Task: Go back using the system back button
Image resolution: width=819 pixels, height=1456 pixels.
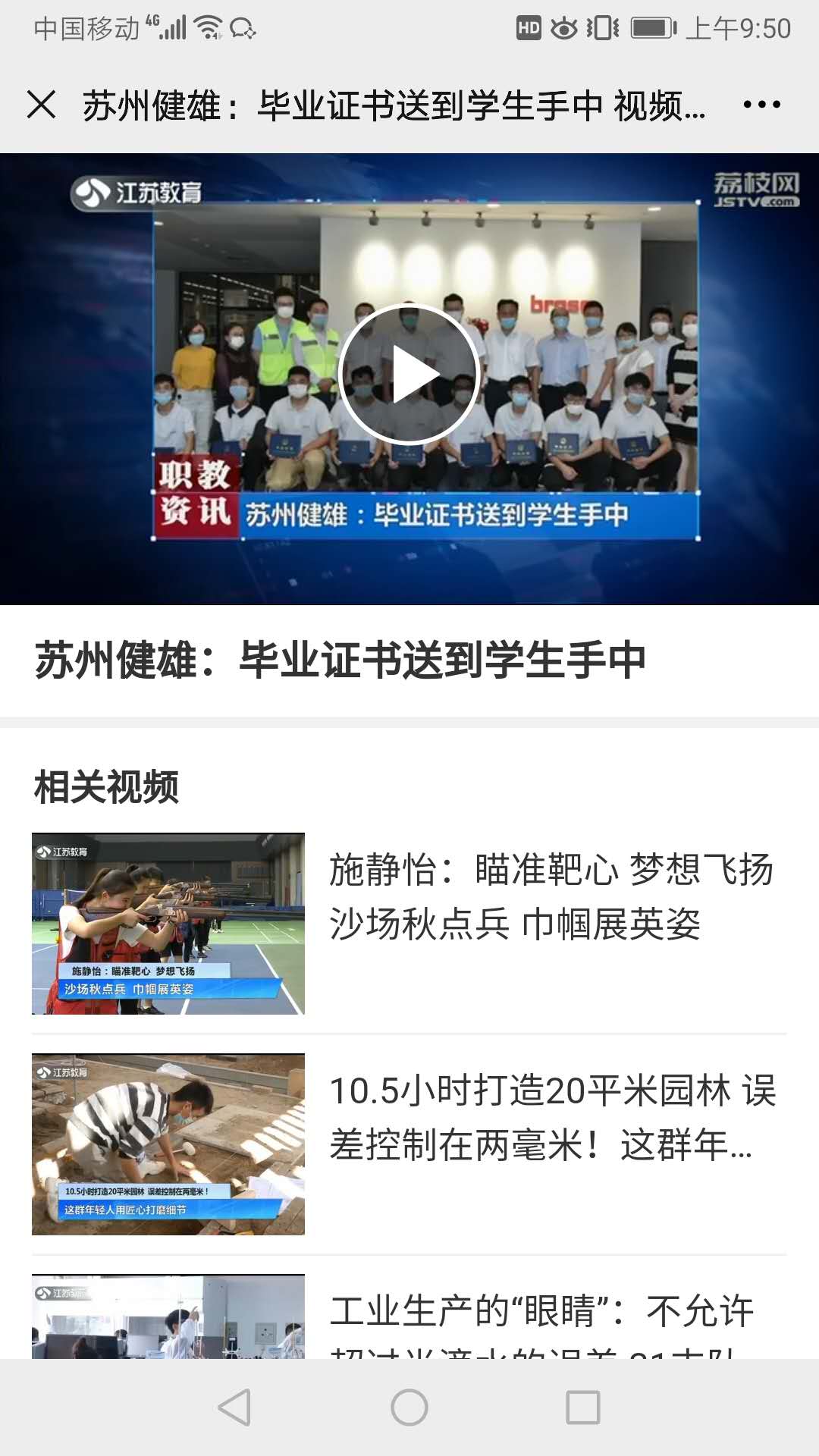Action: tap(234, 1407)
